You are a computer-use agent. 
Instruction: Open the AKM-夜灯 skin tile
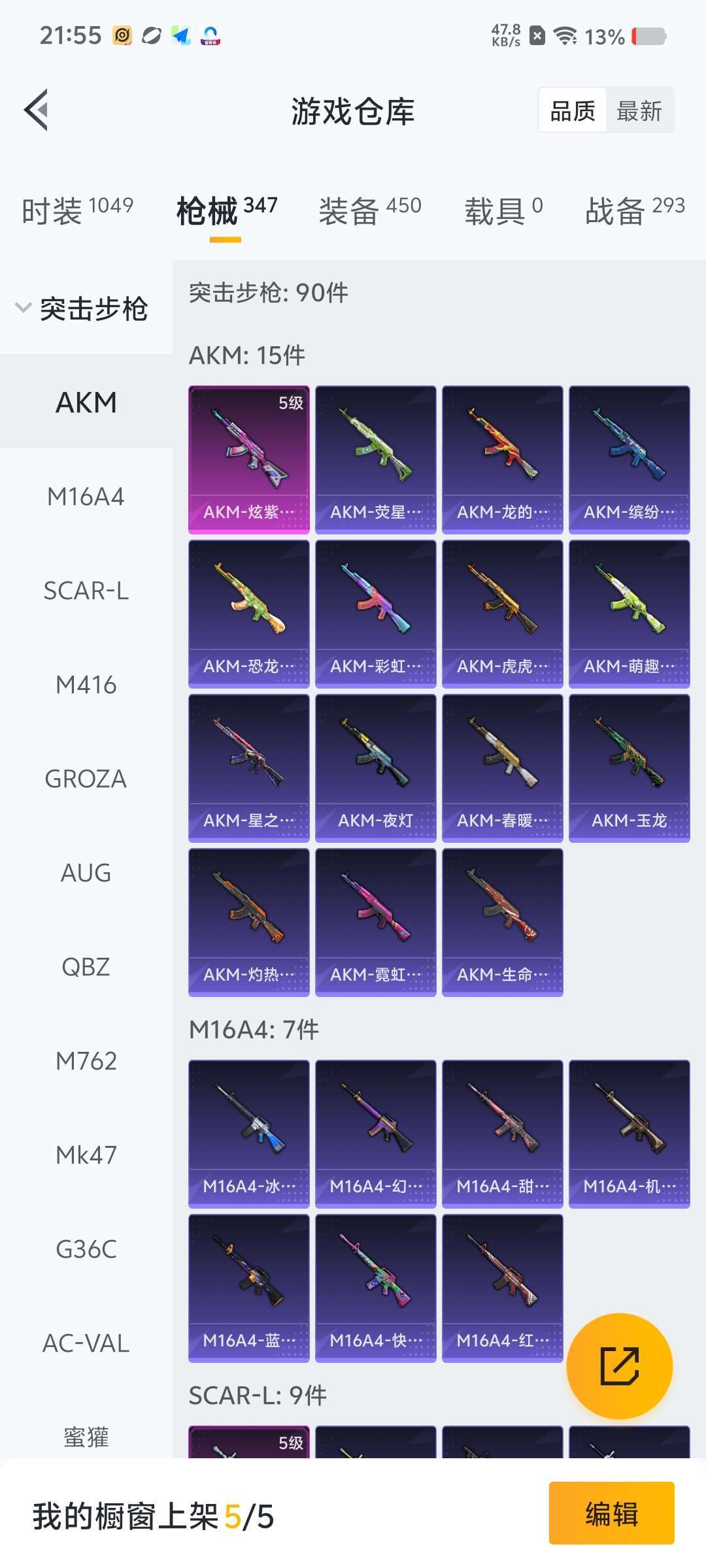[376, 768]
